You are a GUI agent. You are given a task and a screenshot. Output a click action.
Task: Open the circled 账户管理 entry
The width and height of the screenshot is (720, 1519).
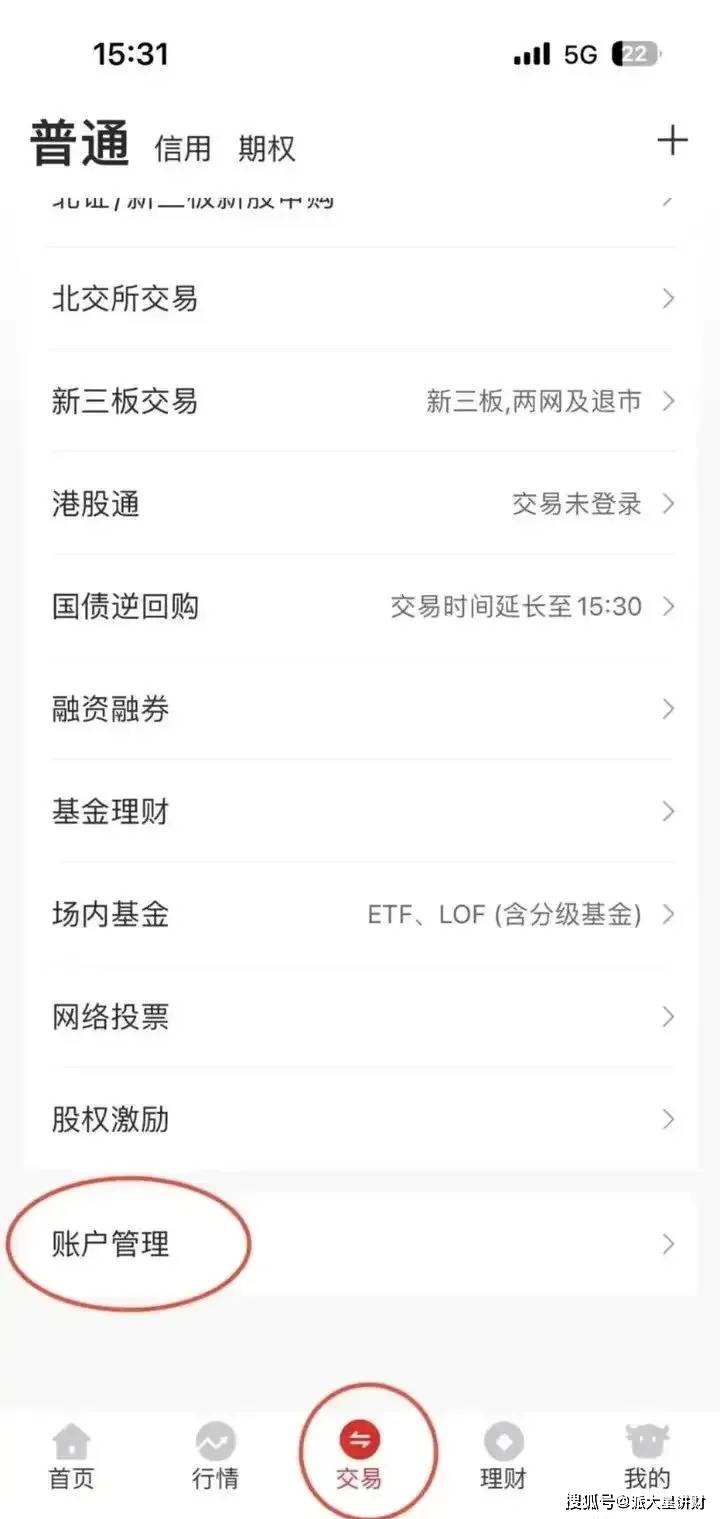(112, 1243)
